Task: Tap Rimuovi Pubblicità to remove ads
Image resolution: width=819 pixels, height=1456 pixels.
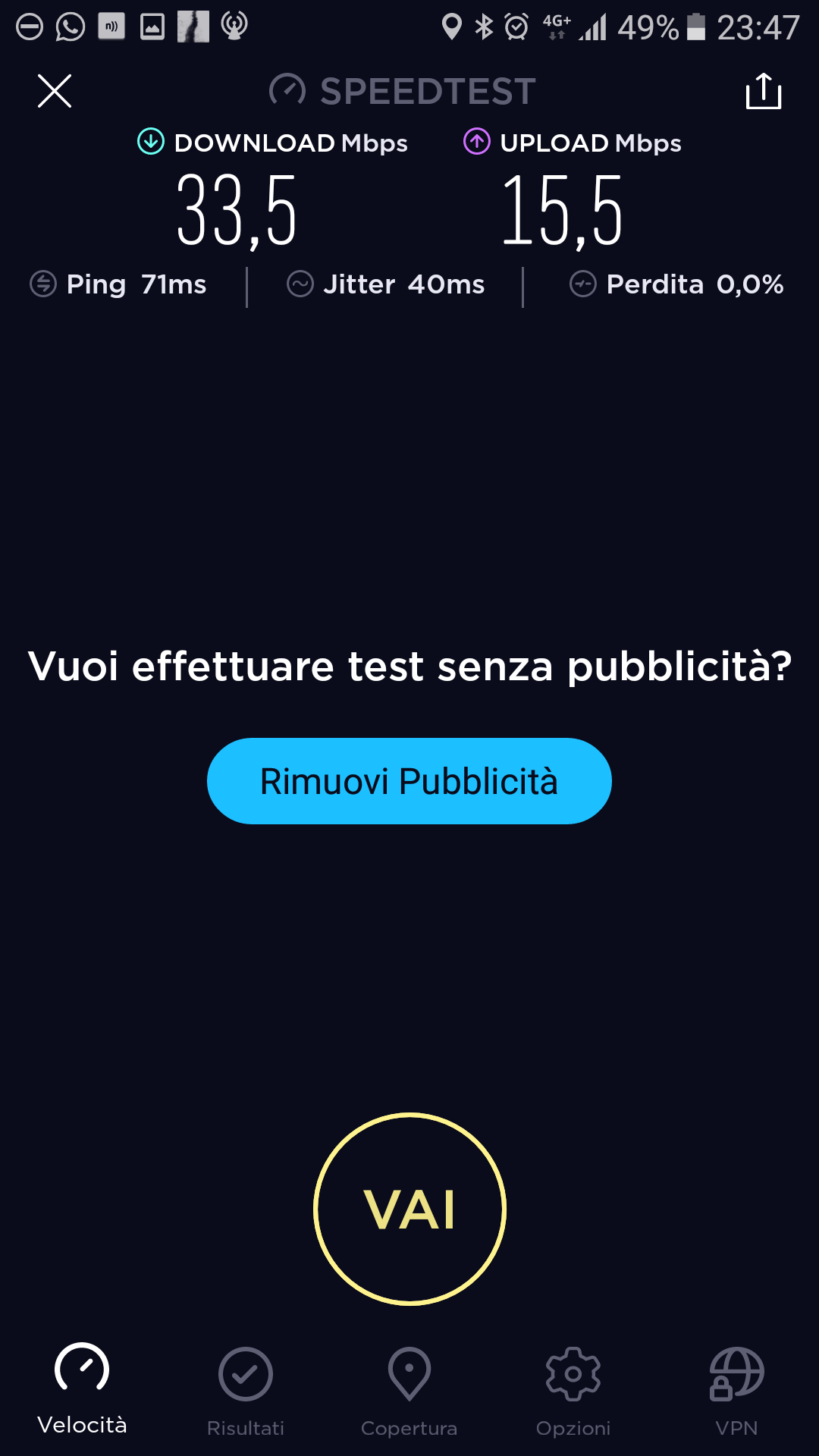Action: pos(409,781)
